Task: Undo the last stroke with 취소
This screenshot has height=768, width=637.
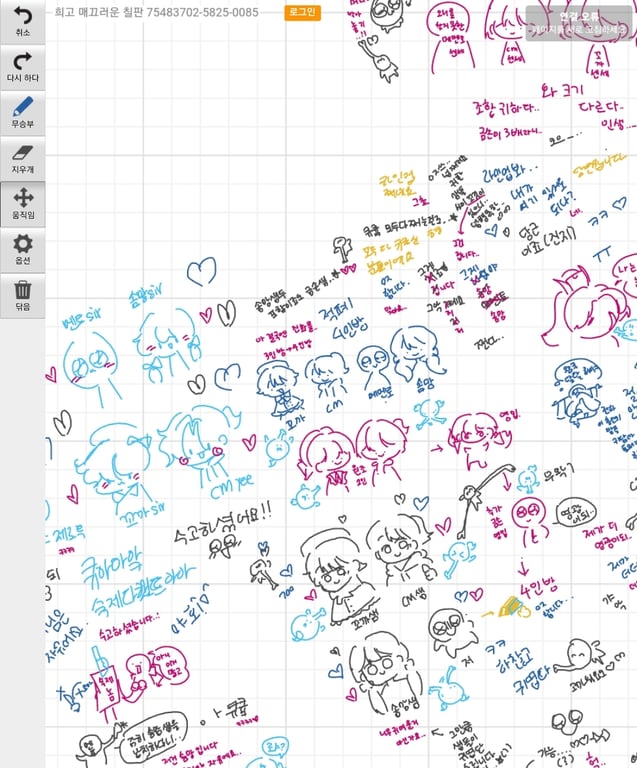Action: coord(22,22)
